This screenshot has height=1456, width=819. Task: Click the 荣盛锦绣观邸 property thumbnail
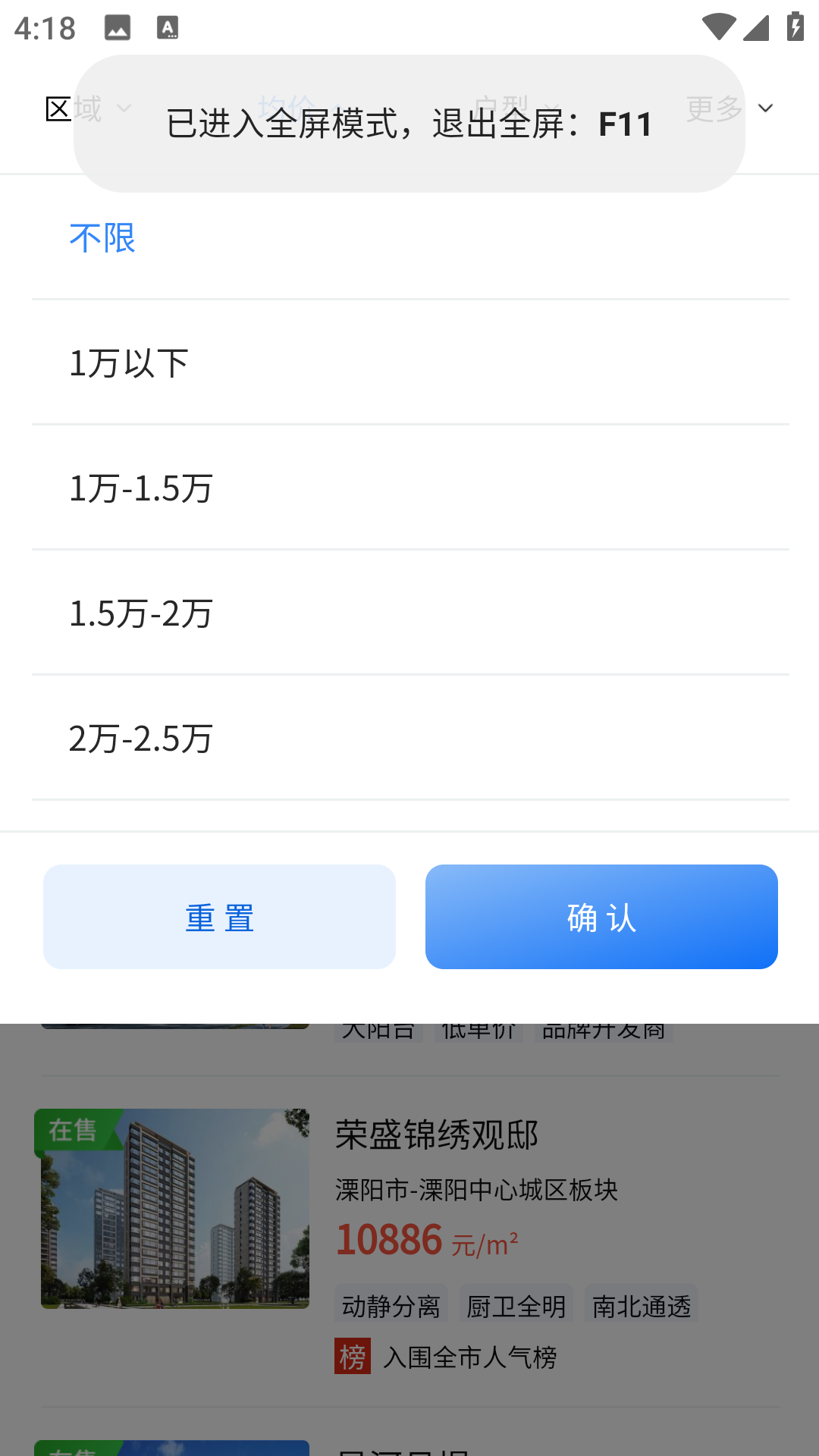pos(174,1209)
